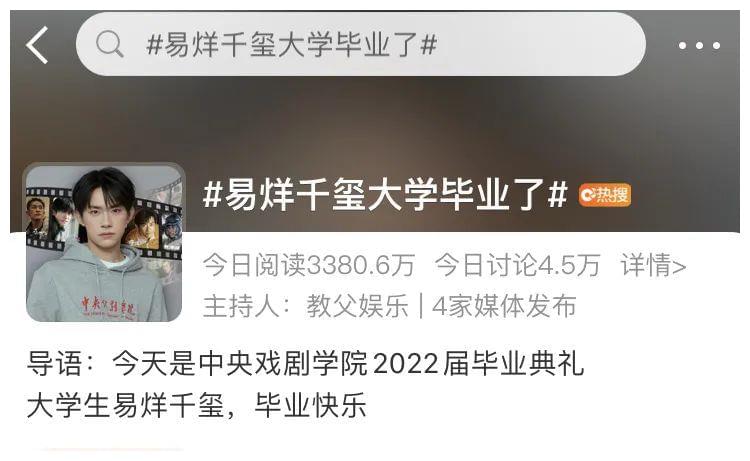This screenshot has height=461, width=750.
Task: Open host 教父娱乐 profile
Action: coord(345,306)
